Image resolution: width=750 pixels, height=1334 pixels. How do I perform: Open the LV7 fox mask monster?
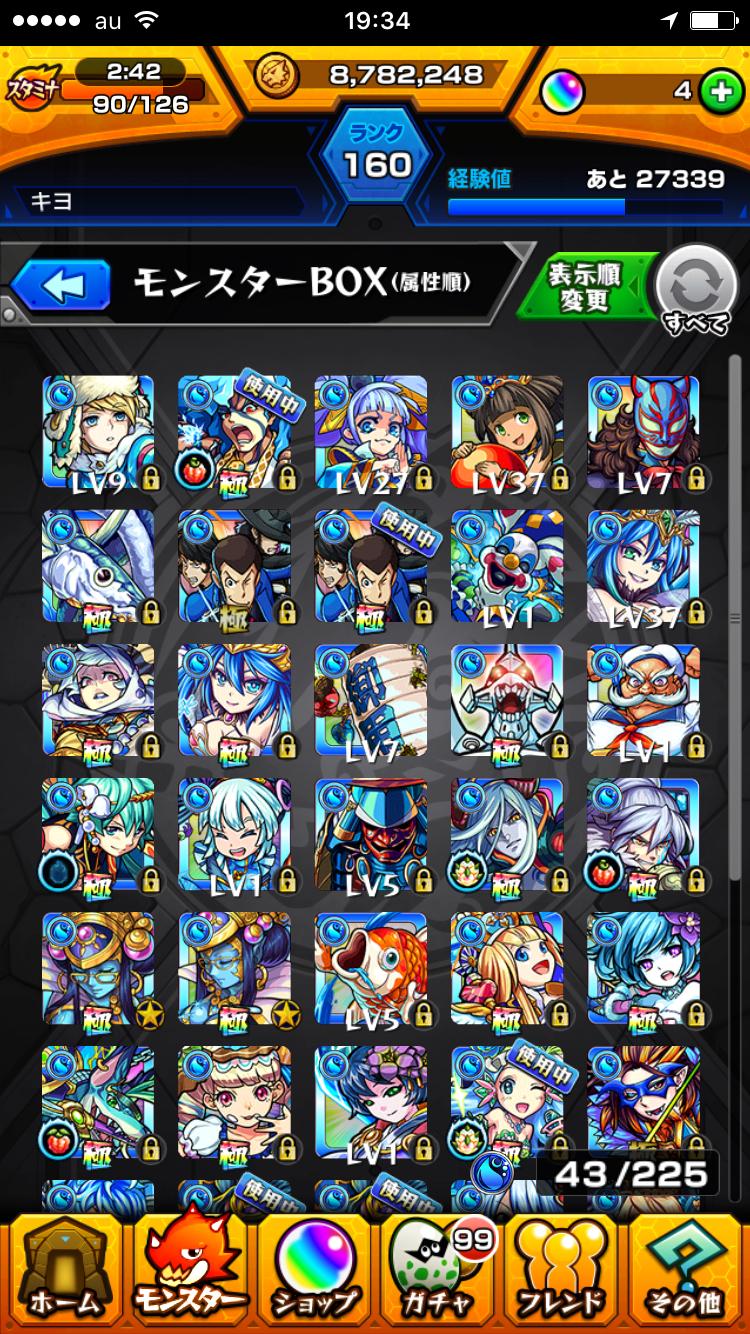coord(643,432)
